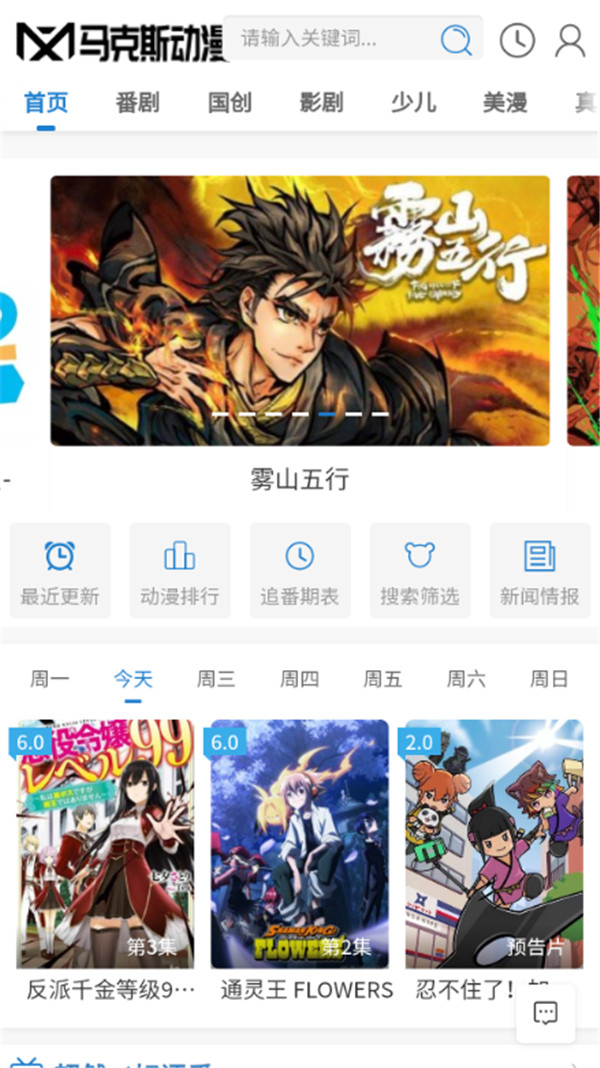The height and width of the screenshot is (1068, 600).
Task: Open the floating feedback chat button
Action: point(545,1014)
